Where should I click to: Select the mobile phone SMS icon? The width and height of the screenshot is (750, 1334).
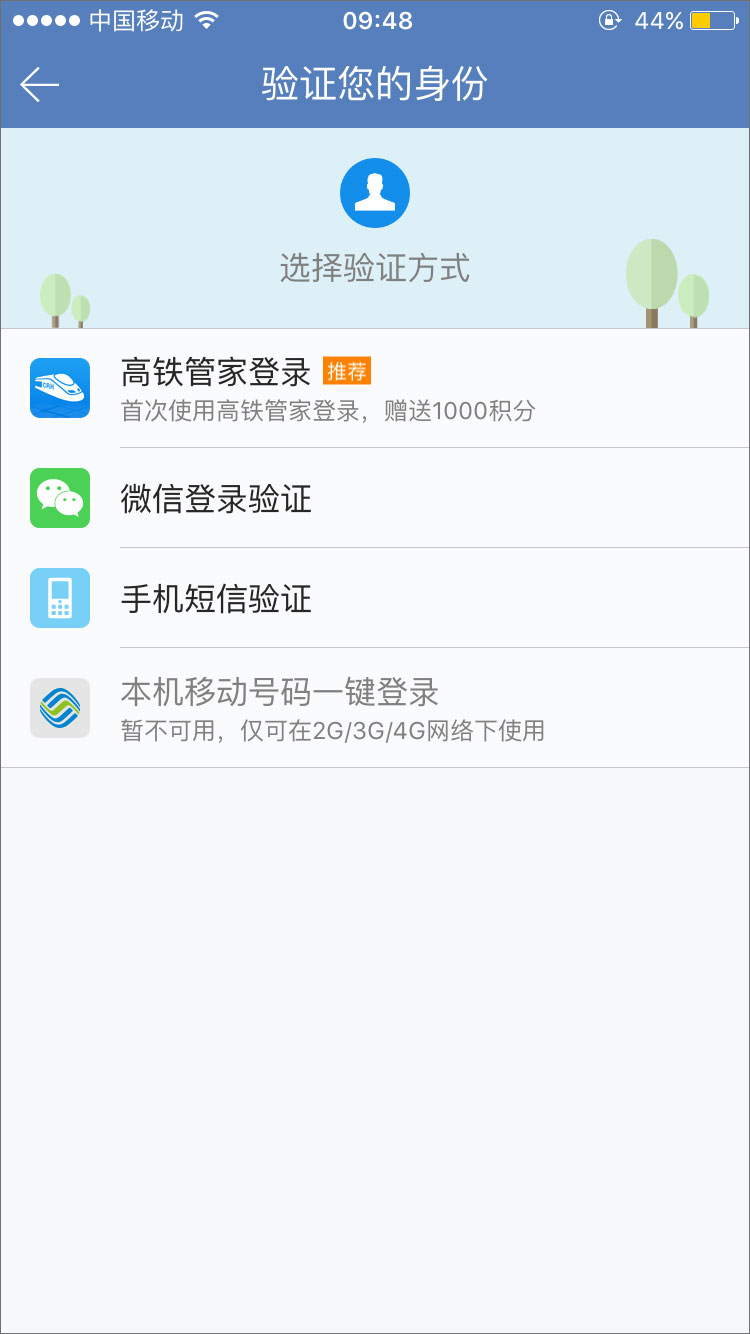pos(59,597)
